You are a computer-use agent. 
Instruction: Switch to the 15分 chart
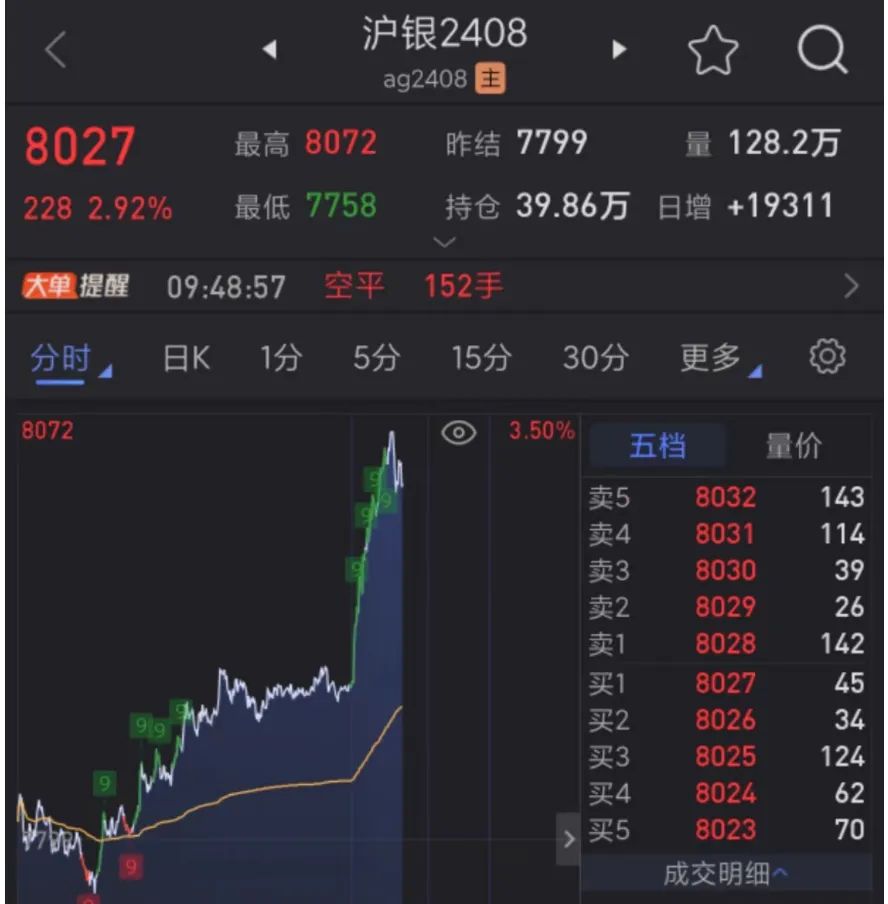(481, 358)
